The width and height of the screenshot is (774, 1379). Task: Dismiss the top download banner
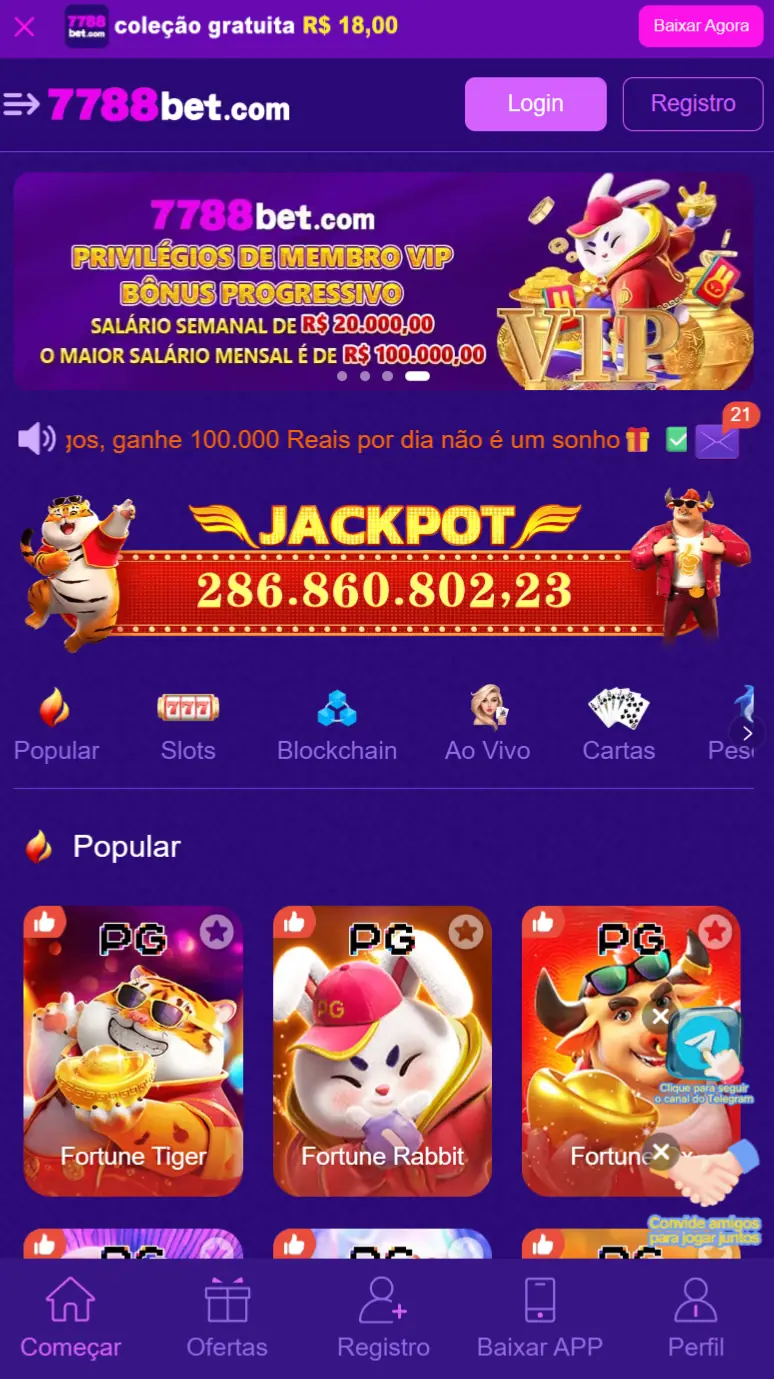(24, 27)
